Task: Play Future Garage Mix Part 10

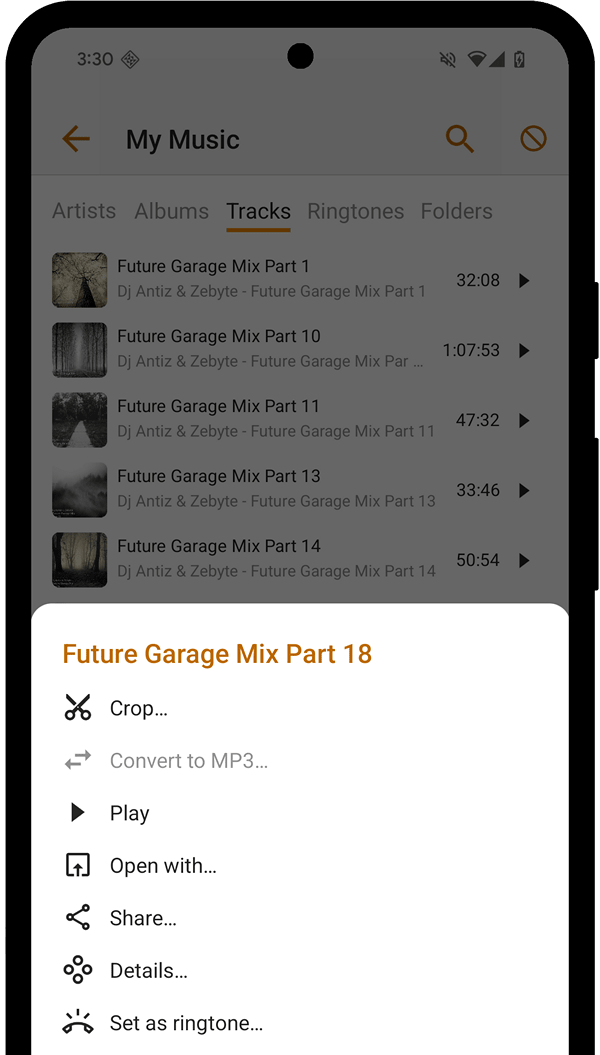Action: coord(524,351)
